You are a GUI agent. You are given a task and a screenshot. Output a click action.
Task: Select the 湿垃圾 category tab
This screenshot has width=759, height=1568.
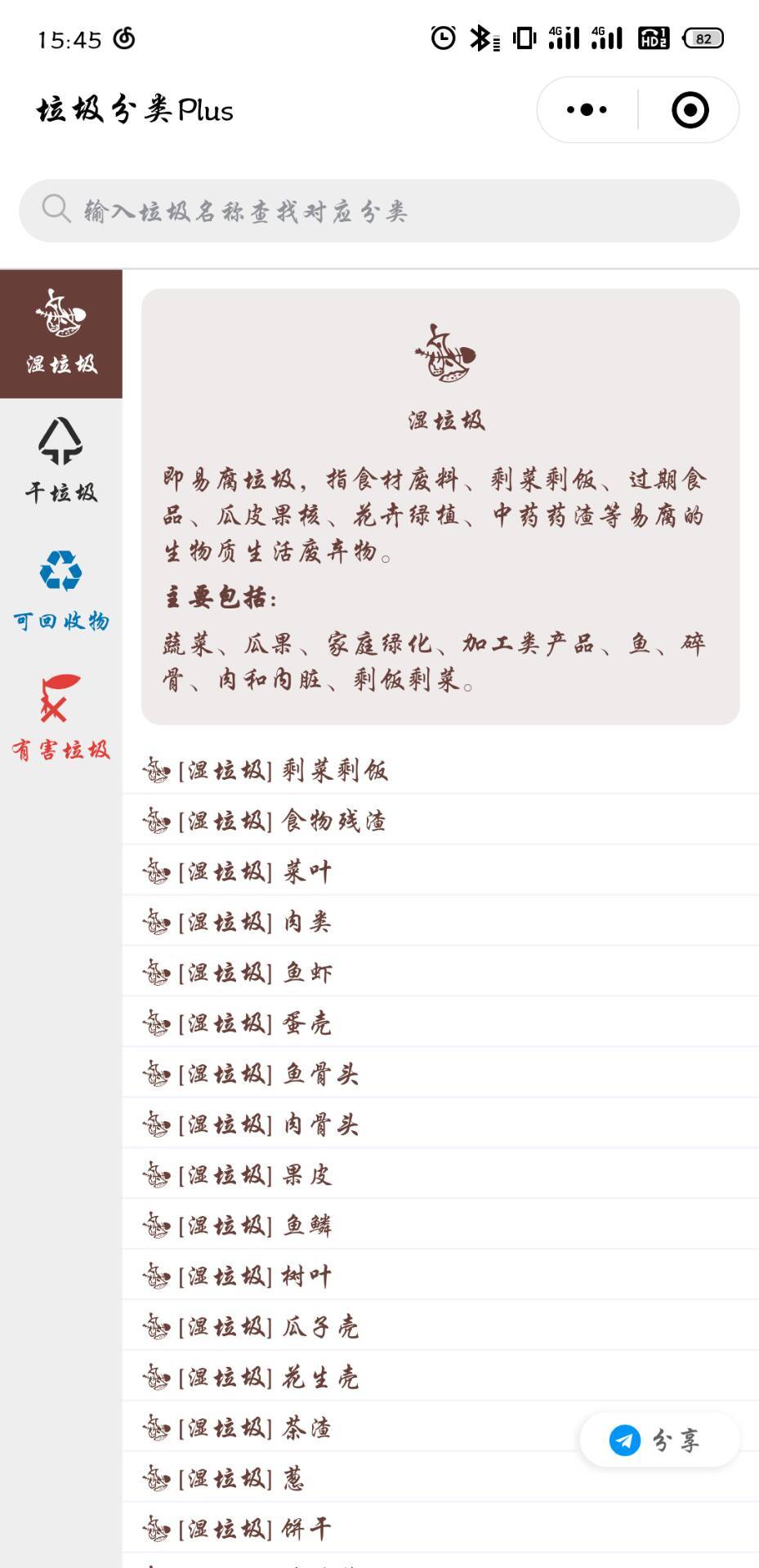coord(61,334)
